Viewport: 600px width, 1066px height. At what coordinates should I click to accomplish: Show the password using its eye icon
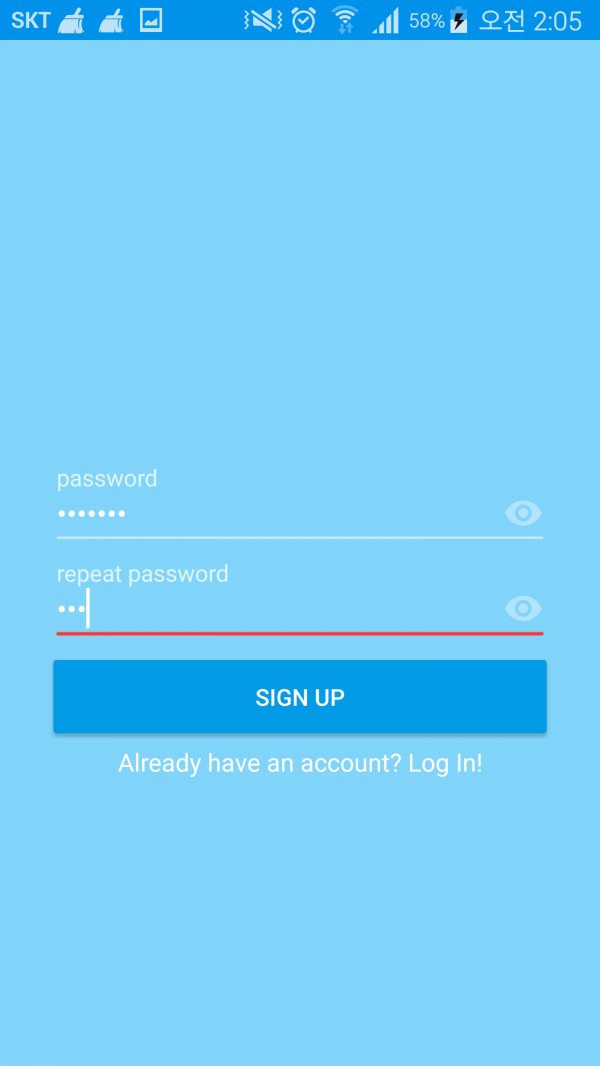(x=523, y=513)
